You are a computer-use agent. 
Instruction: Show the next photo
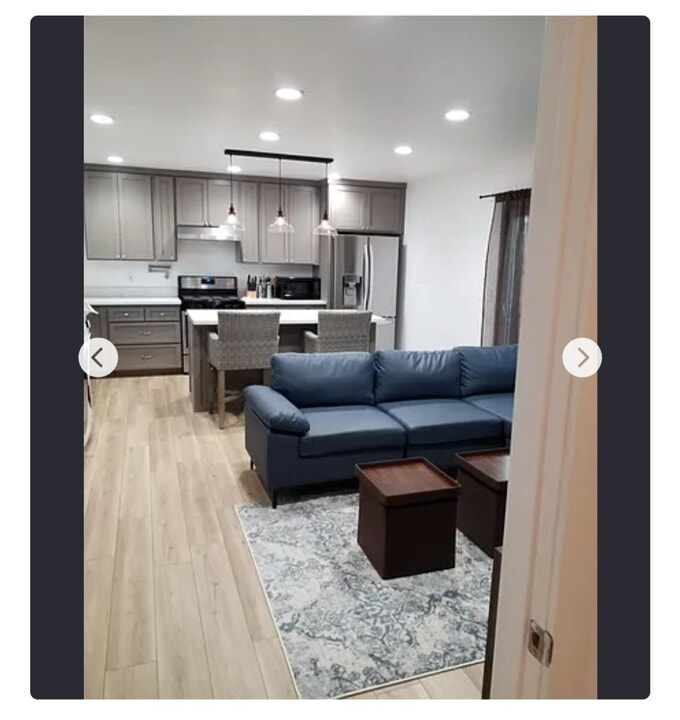click(582, 357)
